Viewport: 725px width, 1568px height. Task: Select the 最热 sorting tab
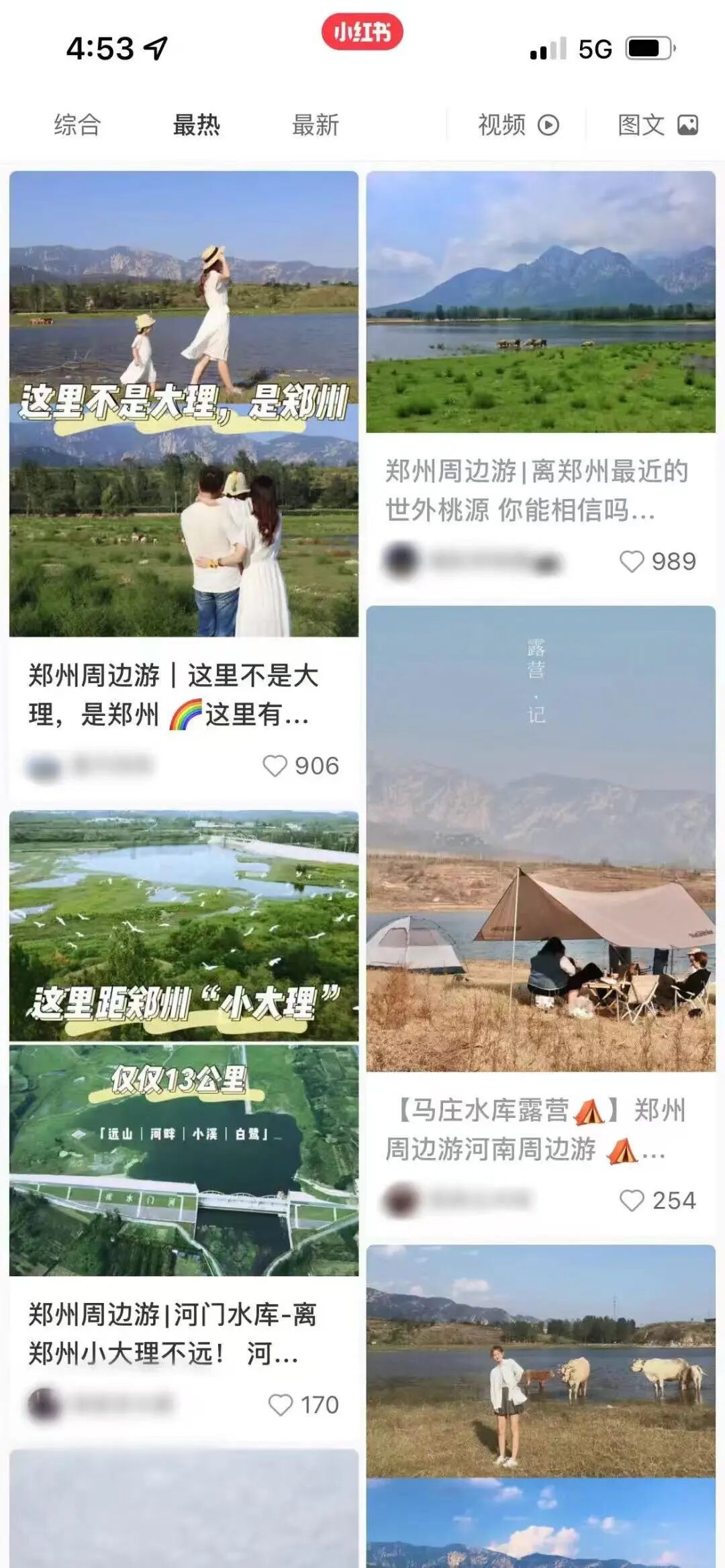pos(196,125)
